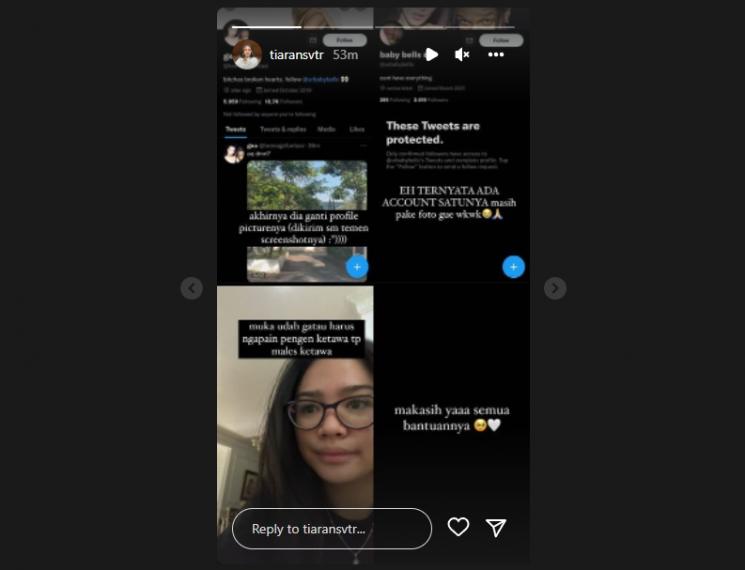Unmute the story audio
745x570 pixels.
(462, 54)
